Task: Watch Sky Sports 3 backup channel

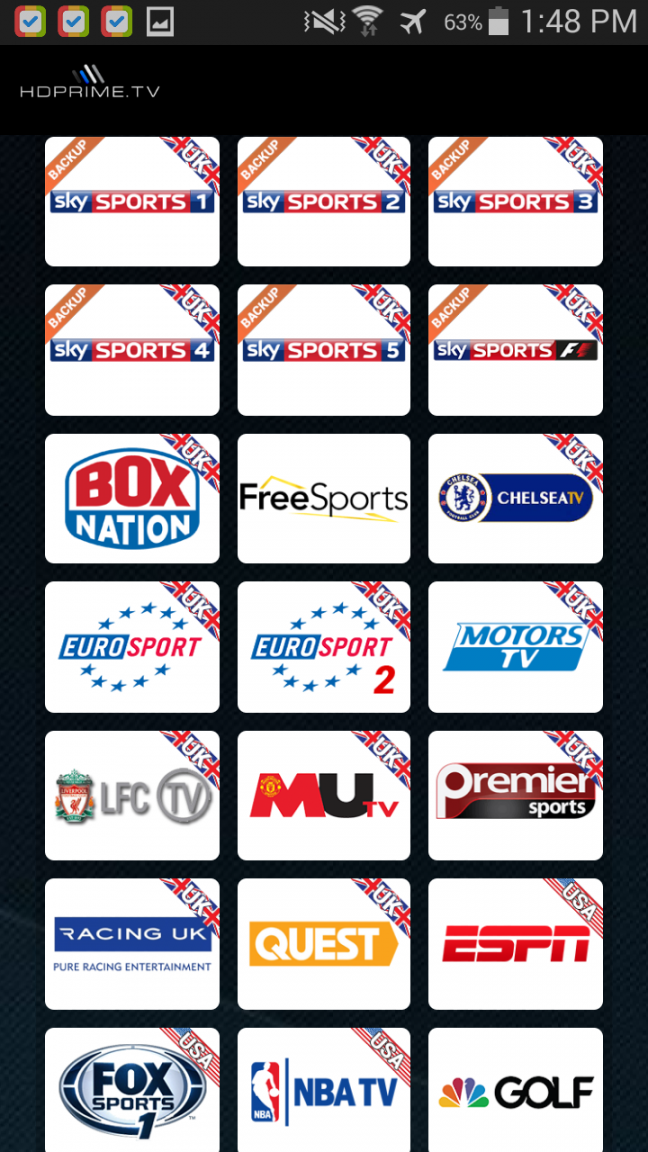Action: pyautogui.click(x=515, y=202)
